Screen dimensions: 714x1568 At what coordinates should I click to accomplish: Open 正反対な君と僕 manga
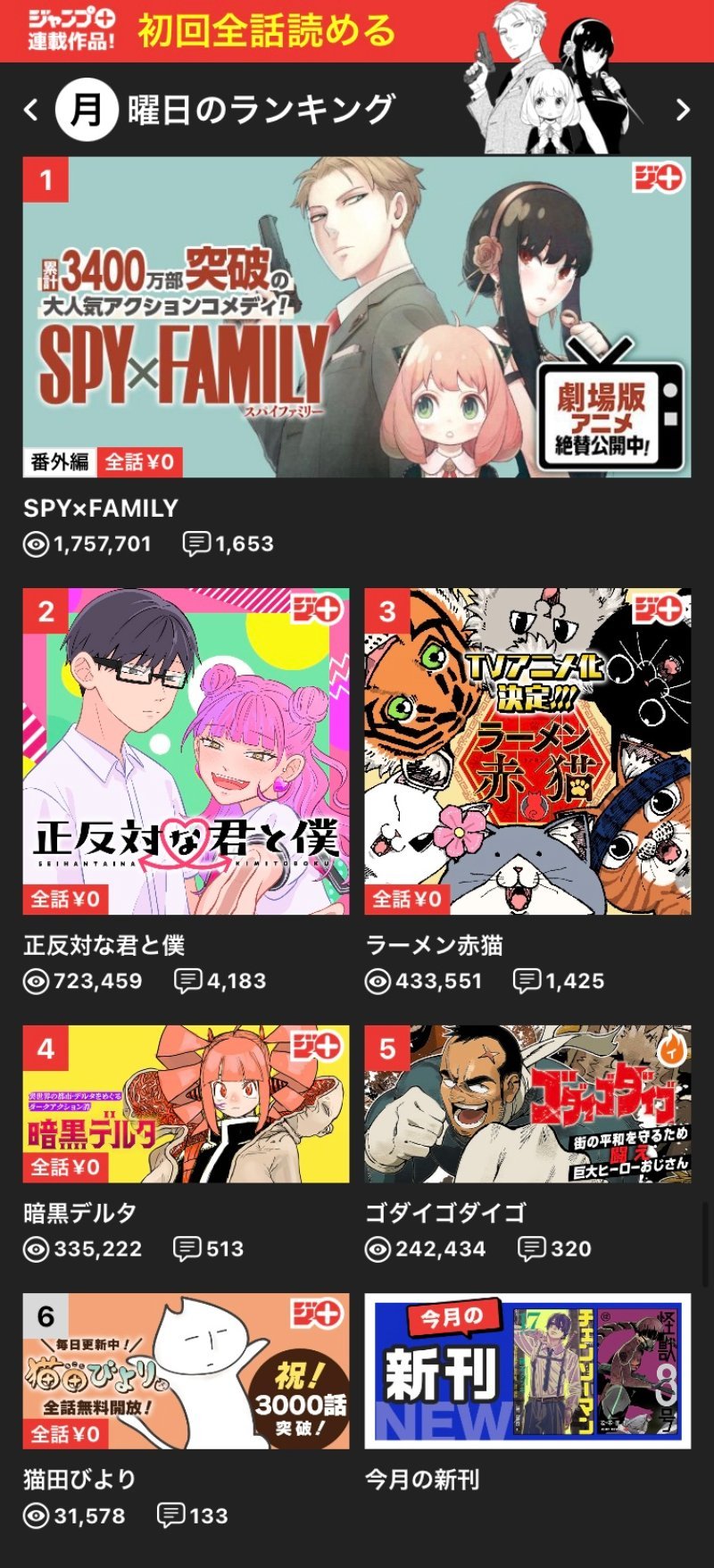(x=187, y=751)
